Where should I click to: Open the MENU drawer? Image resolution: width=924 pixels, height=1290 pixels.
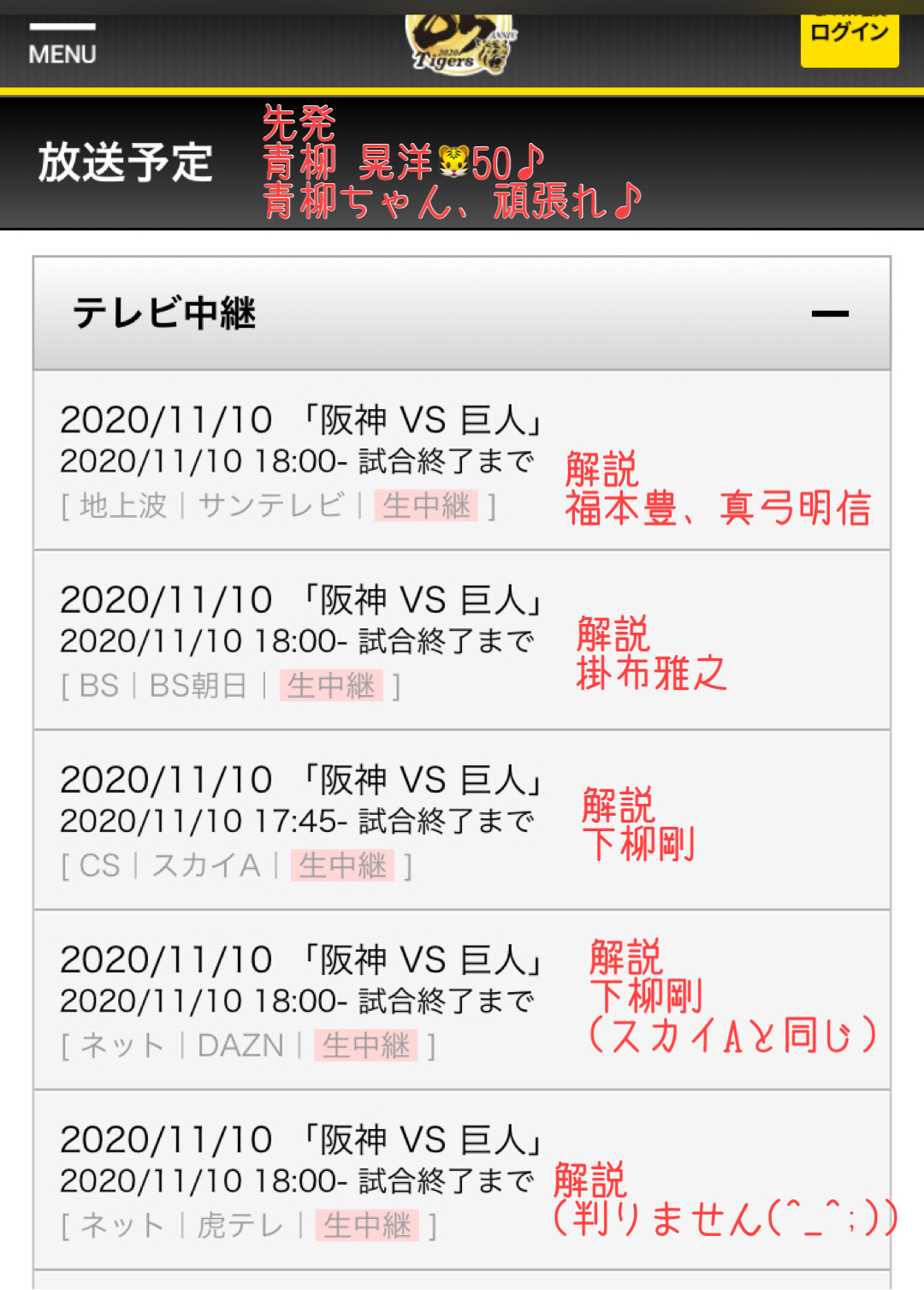point(62,45)
